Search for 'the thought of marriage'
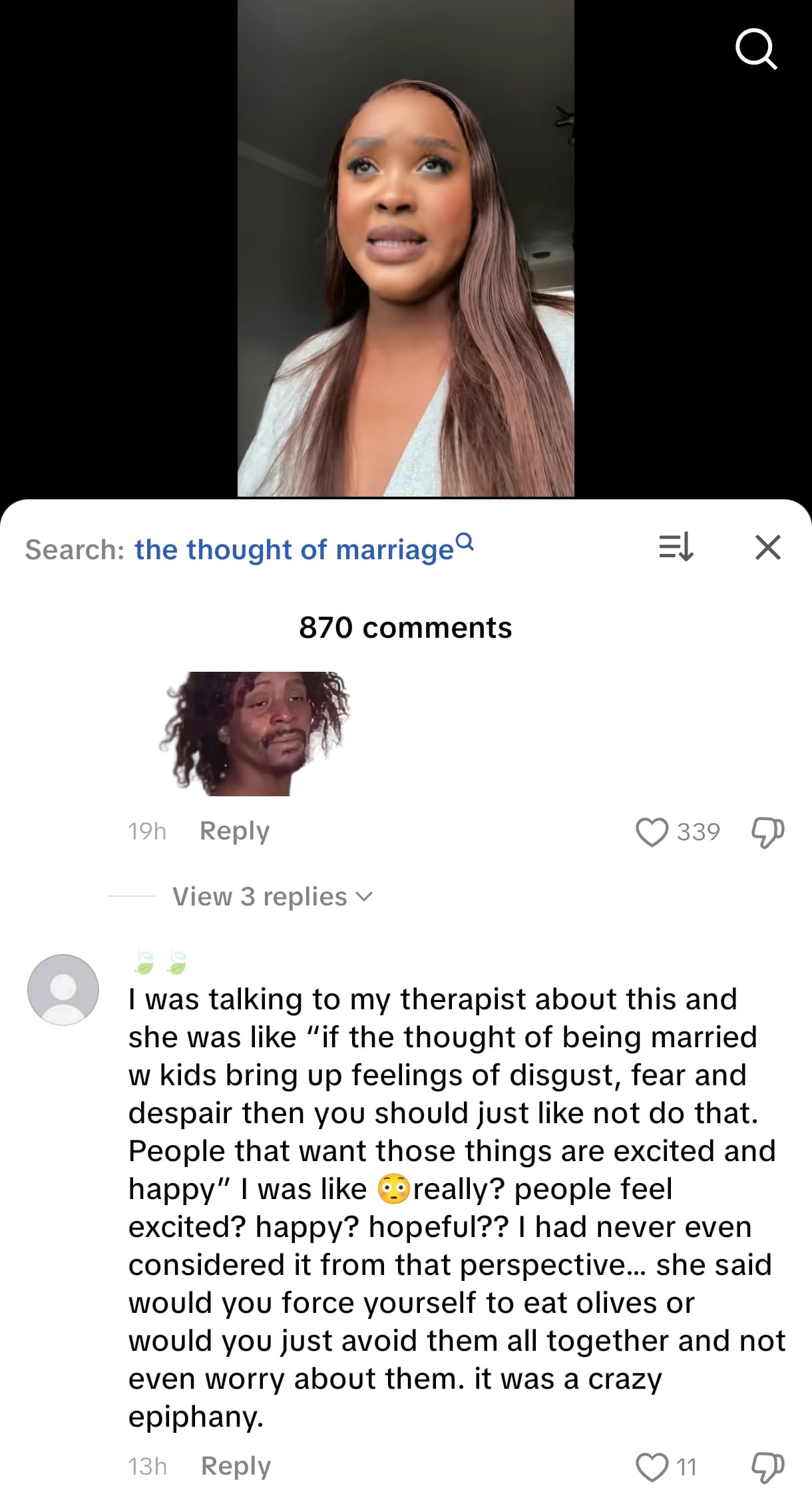The height and width of the screenshot is (1492, 812). click(294, 550)
